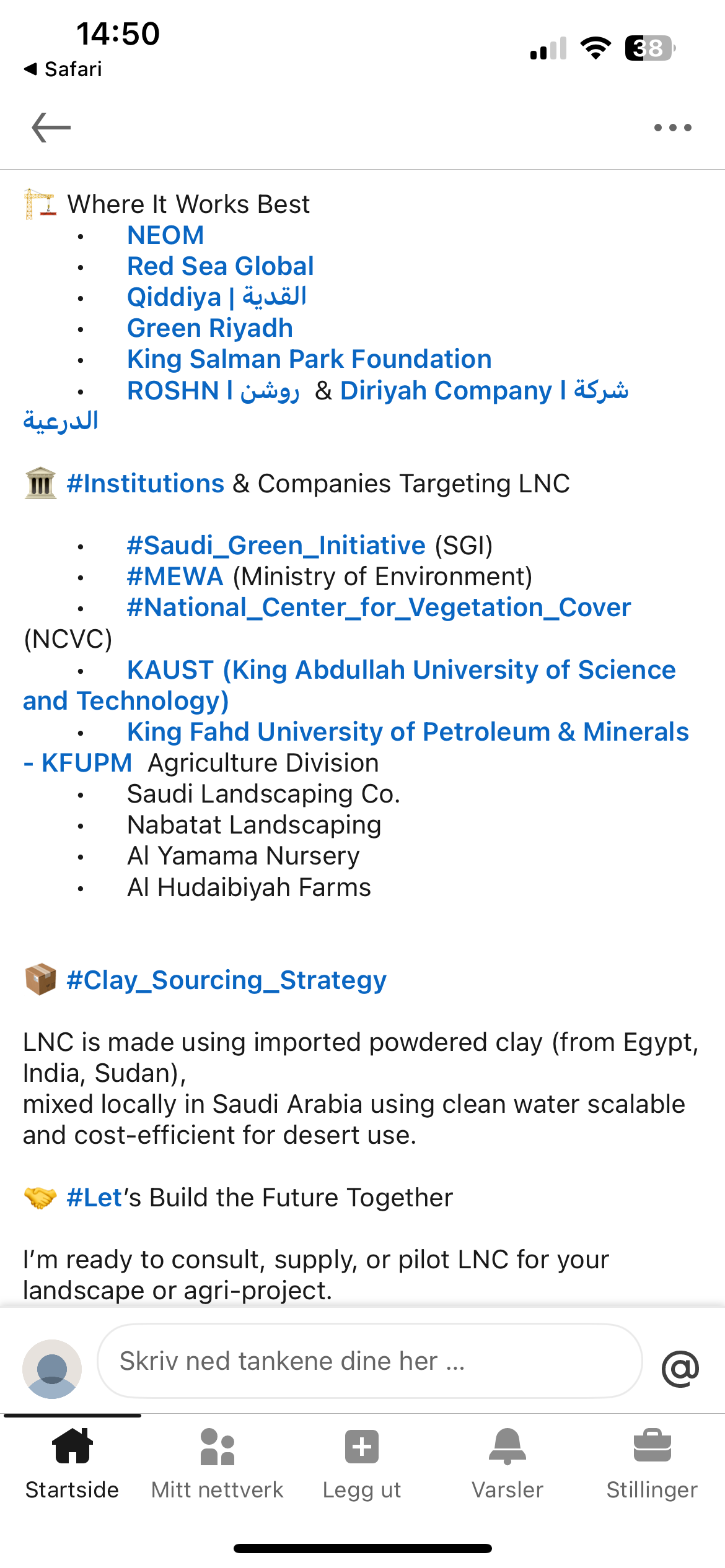
Task: Visit the Qiddiya page link
Action: (217, 297)
